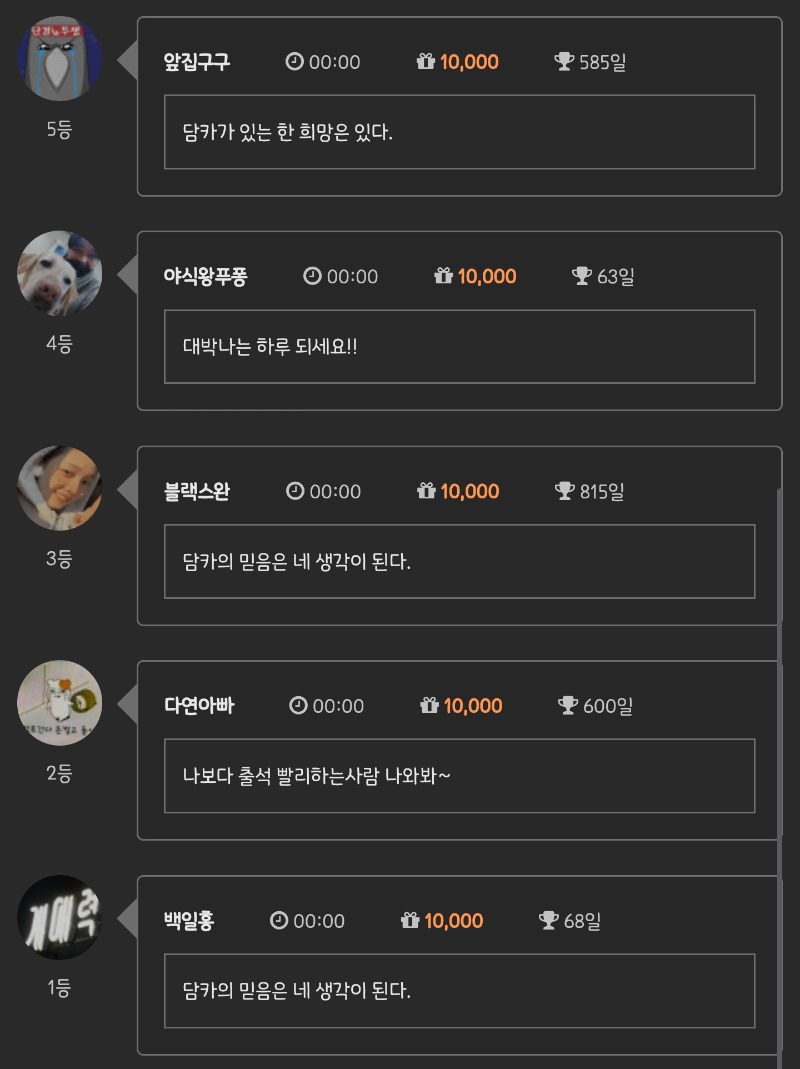Image resolution: width=800 pixels, height=1069 pixels.
Task: Open 야식왕푸퐁's dog profile picture
Action: pos(60,274)
